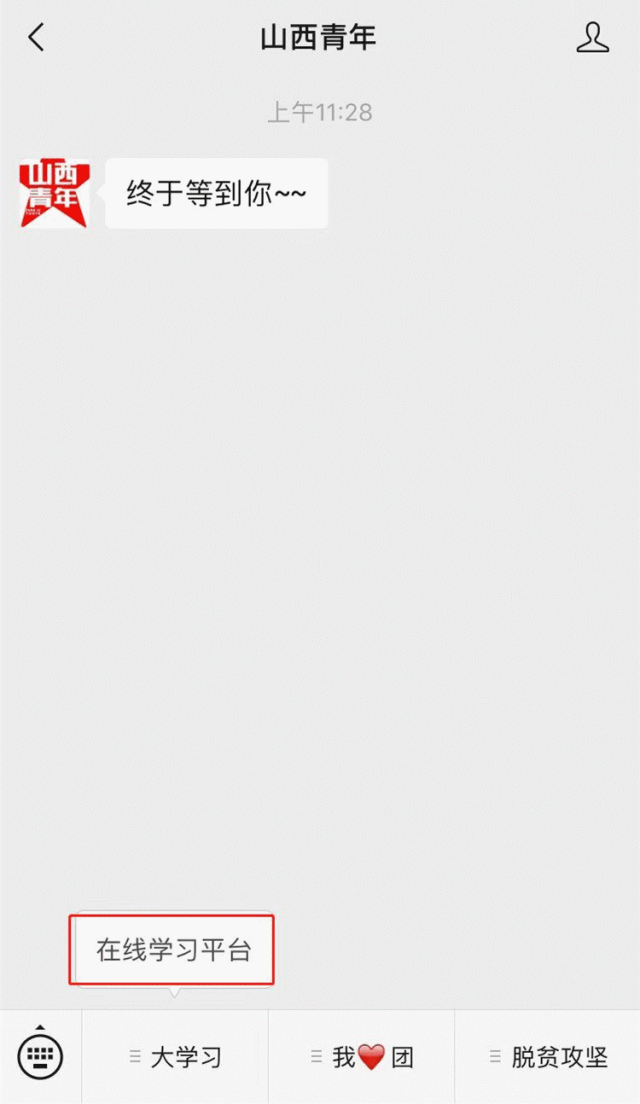This screenshot has width=640, height=1104.
Task: Expand the 脱贫攻坚 bottom menu
Action: tap(548, 1057)
